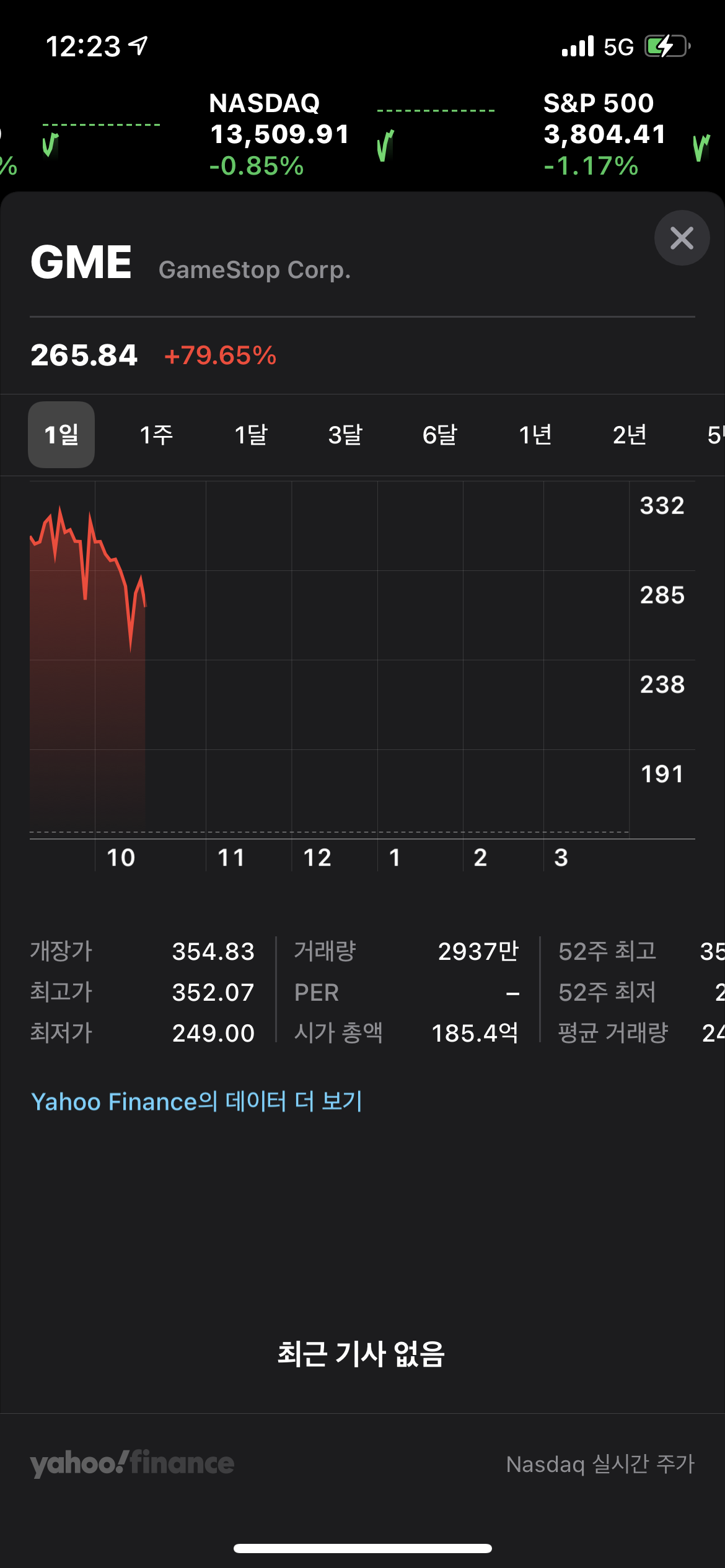Select the 1일 chart range
Image resolution: width=725 pixels, height=1568 pixels.
[61, 435]
